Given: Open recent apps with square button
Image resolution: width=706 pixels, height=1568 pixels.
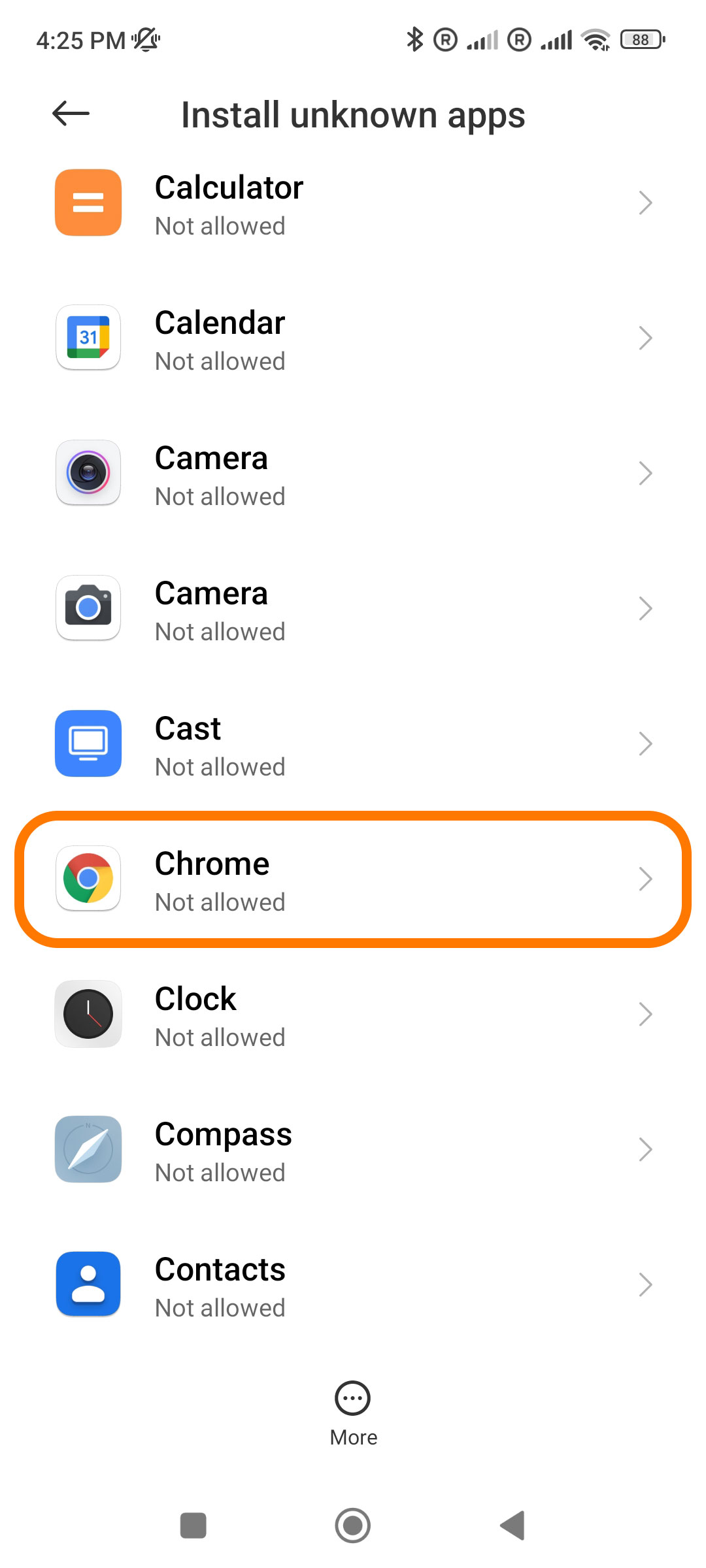Looking at the screenshot, I should click(x=193, y=1526).
